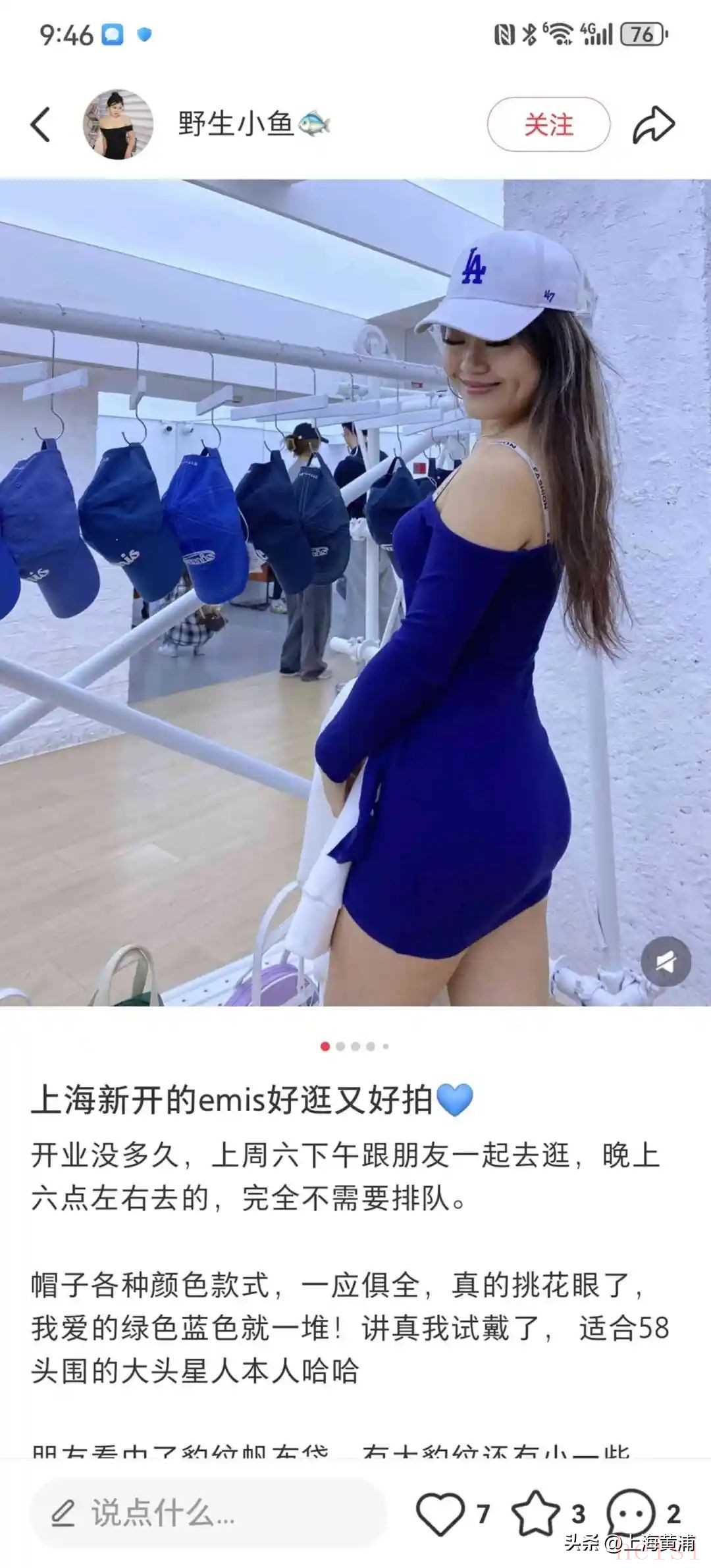The image size is (711, 1568).
Task: Follow the author with 关注 button
Action: pos(548,124)
